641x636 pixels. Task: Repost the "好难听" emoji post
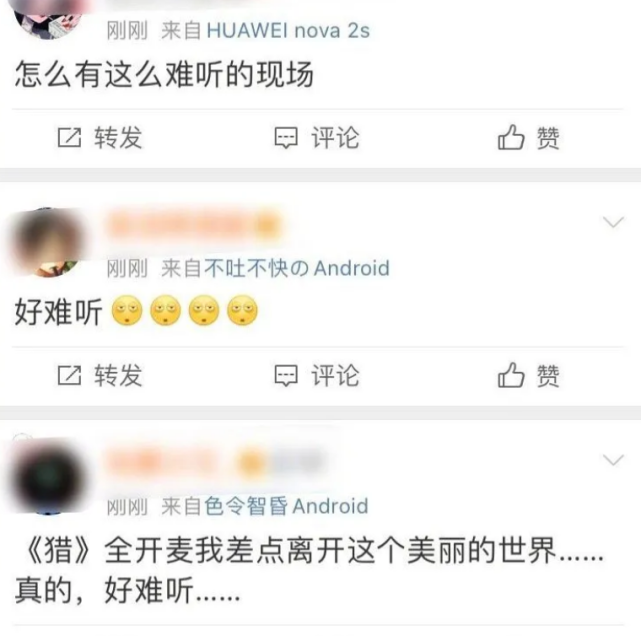100,376
